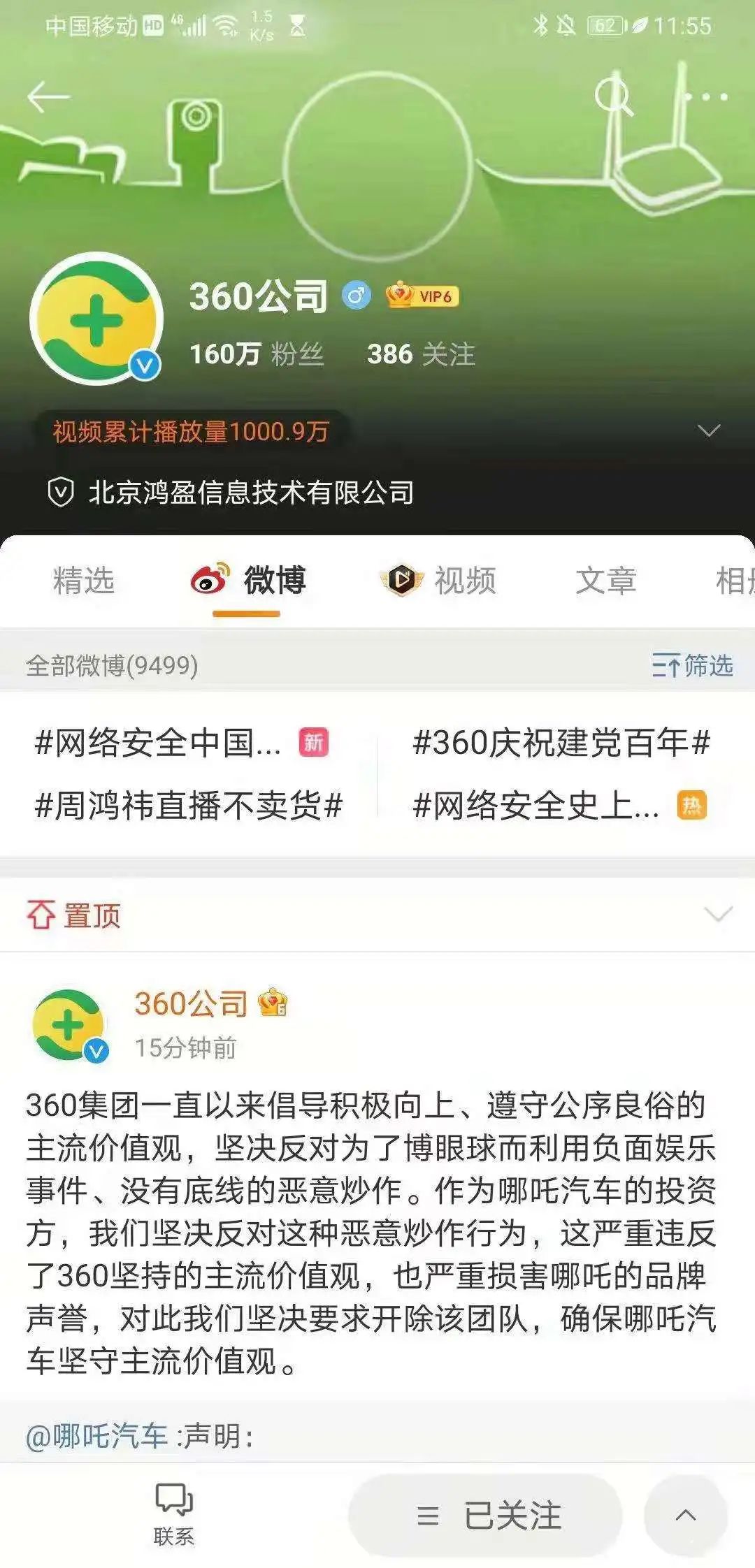
Task: Expand the 视频累计播放量 details chevron
Action: pos(709,431)
